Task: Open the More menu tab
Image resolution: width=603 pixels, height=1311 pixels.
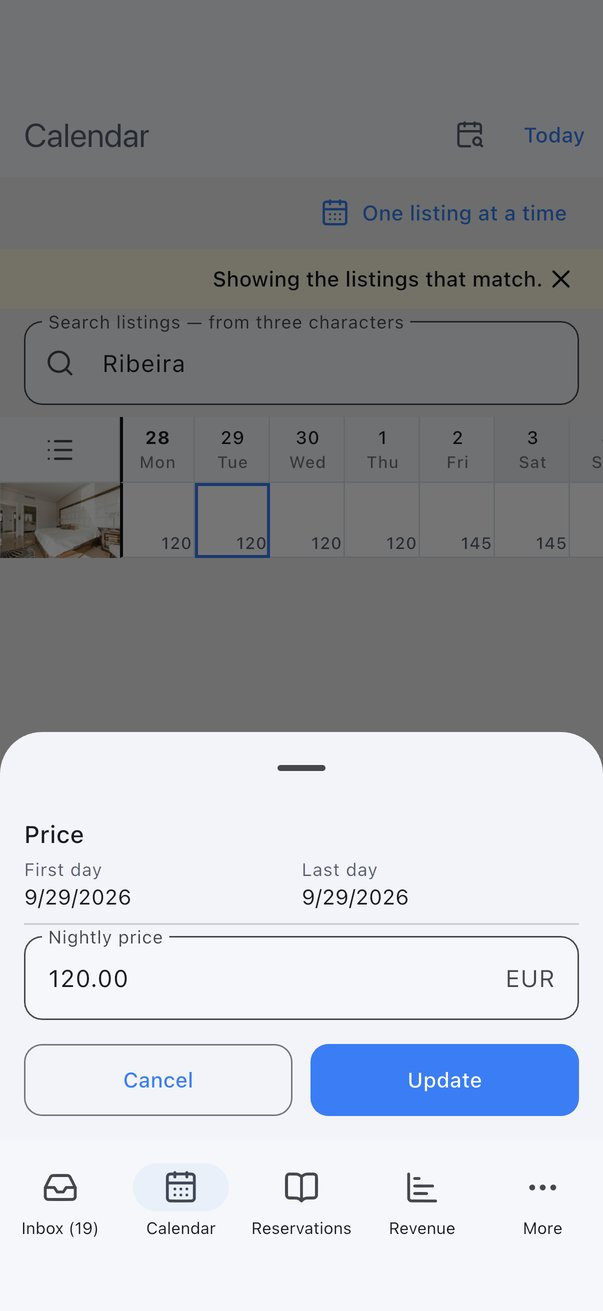Action: 542,1203
